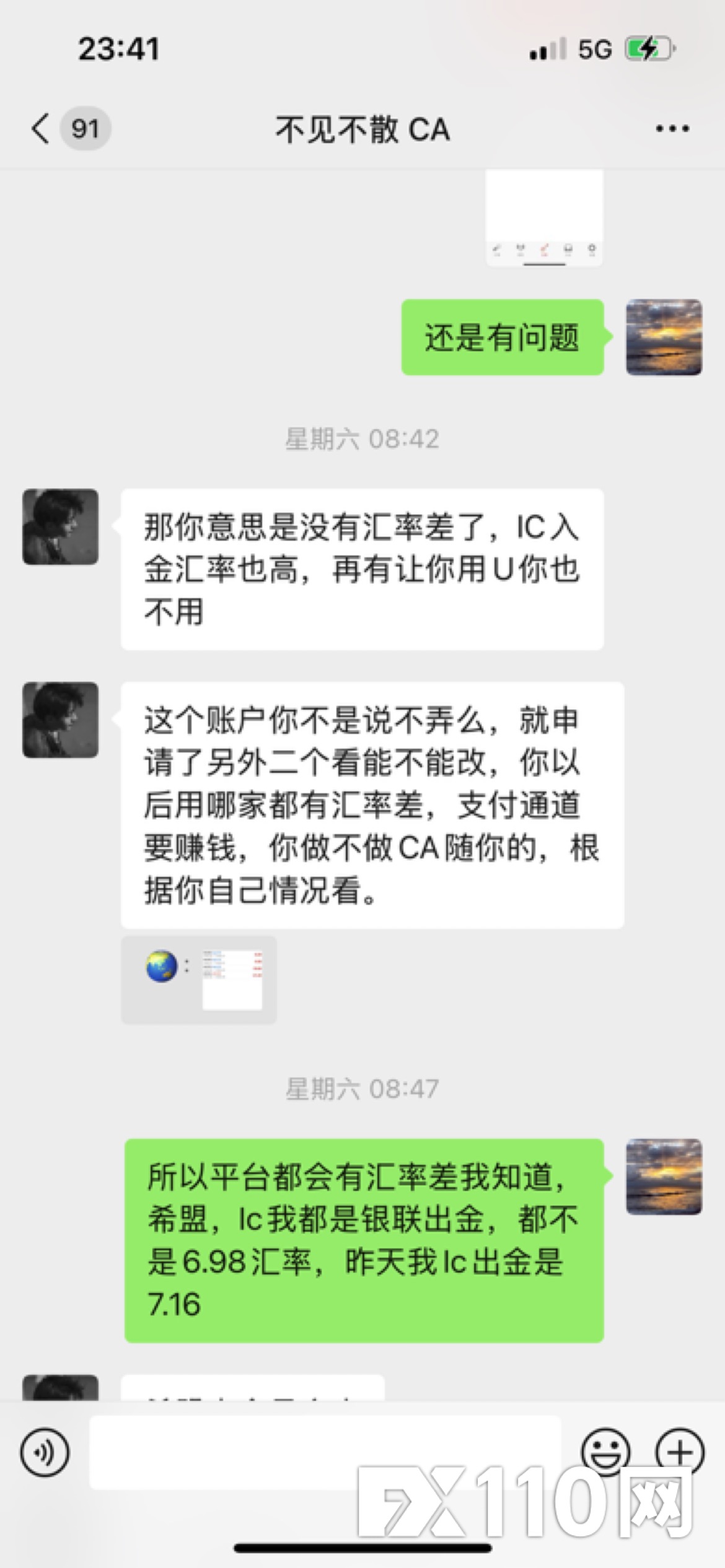This screenshot has width=725, height=1568.
Task: Open the screenshot image at top of chat
Action: point(544,217)
